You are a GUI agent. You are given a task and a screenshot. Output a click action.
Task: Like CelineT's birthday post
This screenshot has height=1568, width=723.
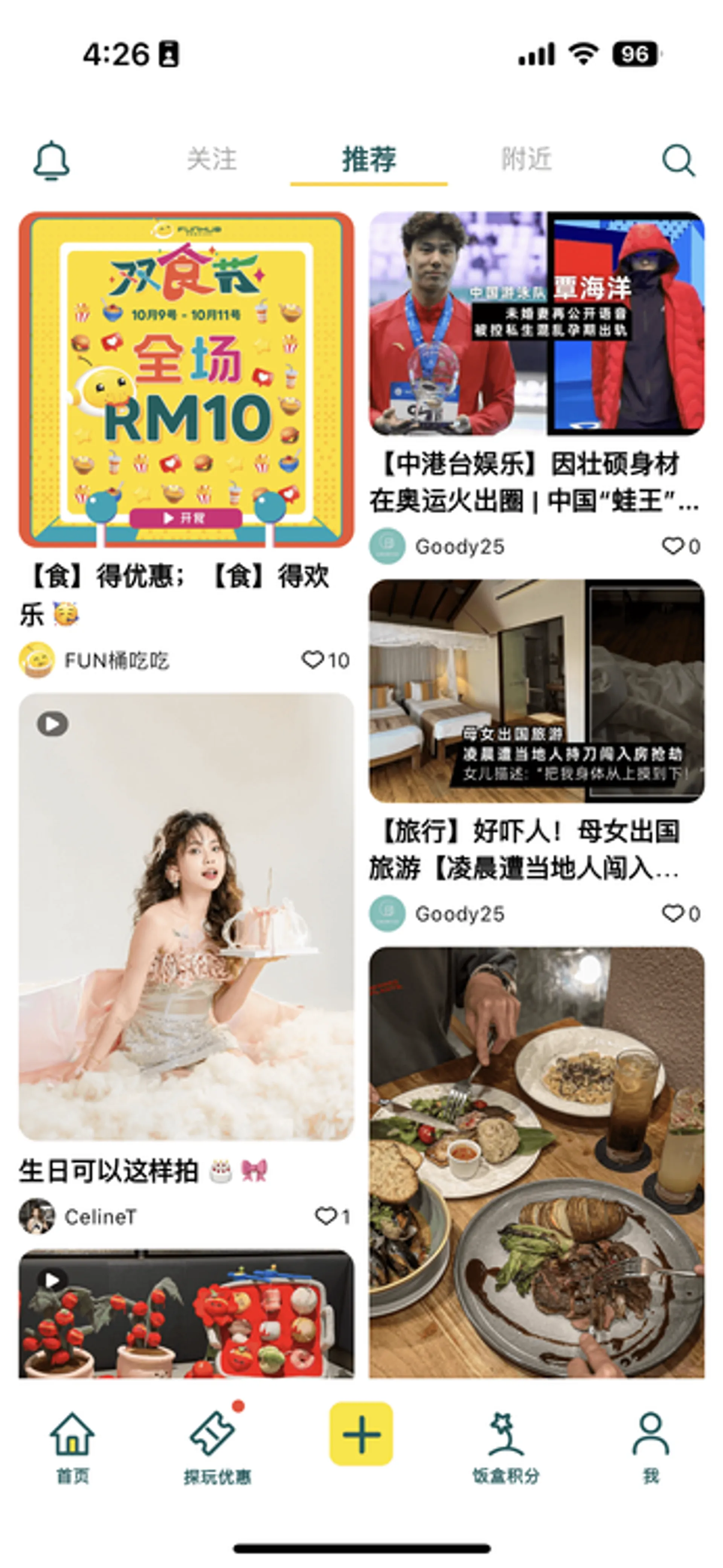(x=326, y=1216)
